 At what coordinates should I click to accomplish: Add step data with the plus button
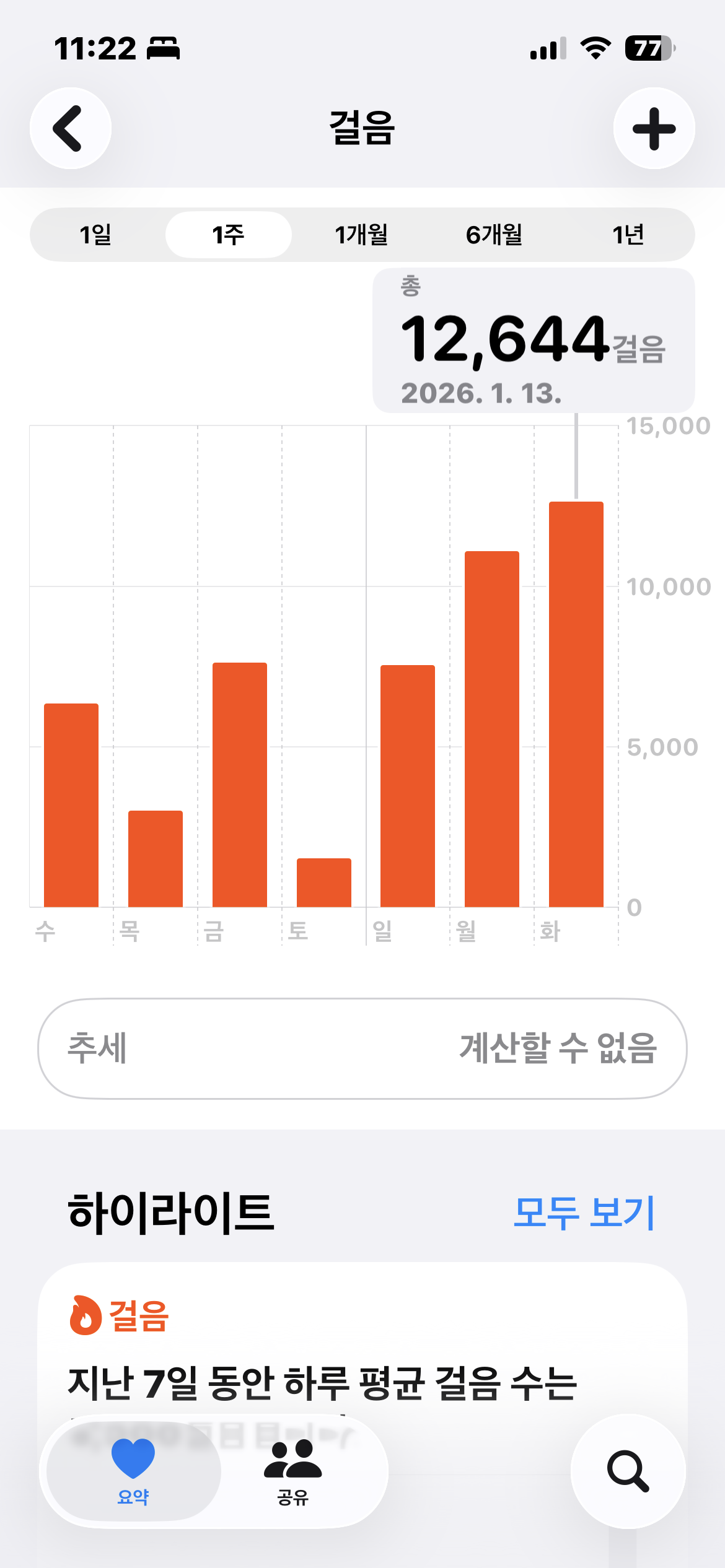654,128
